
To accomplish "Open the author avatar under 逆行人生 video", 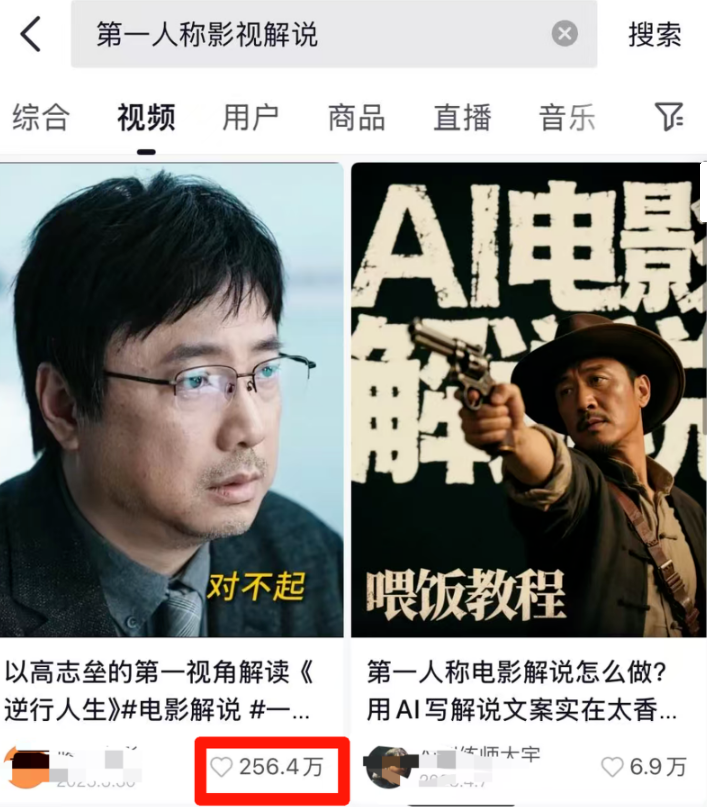I will 24,768.
